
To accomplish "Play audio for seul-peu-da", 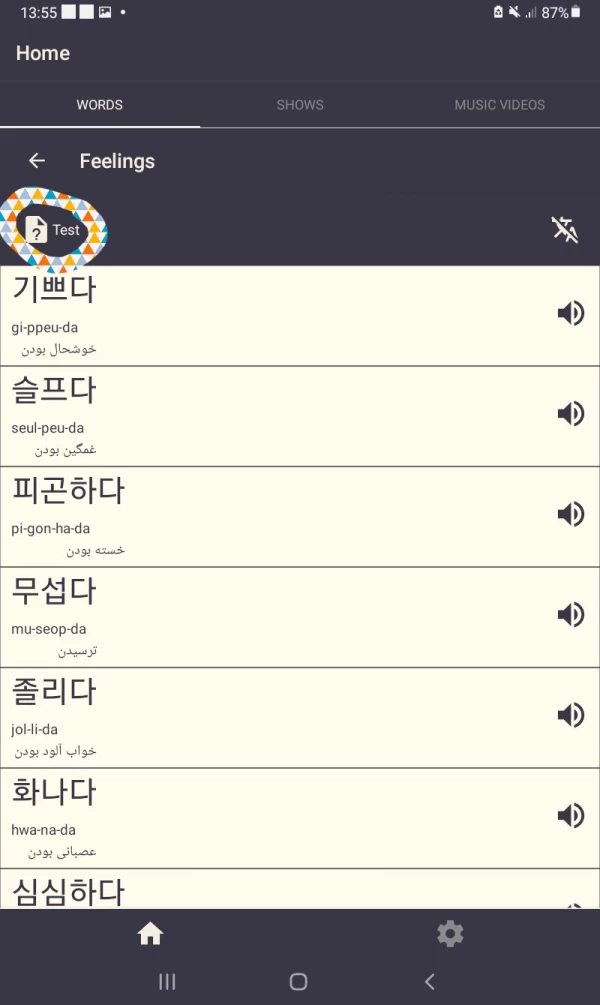I will point(570,414).
